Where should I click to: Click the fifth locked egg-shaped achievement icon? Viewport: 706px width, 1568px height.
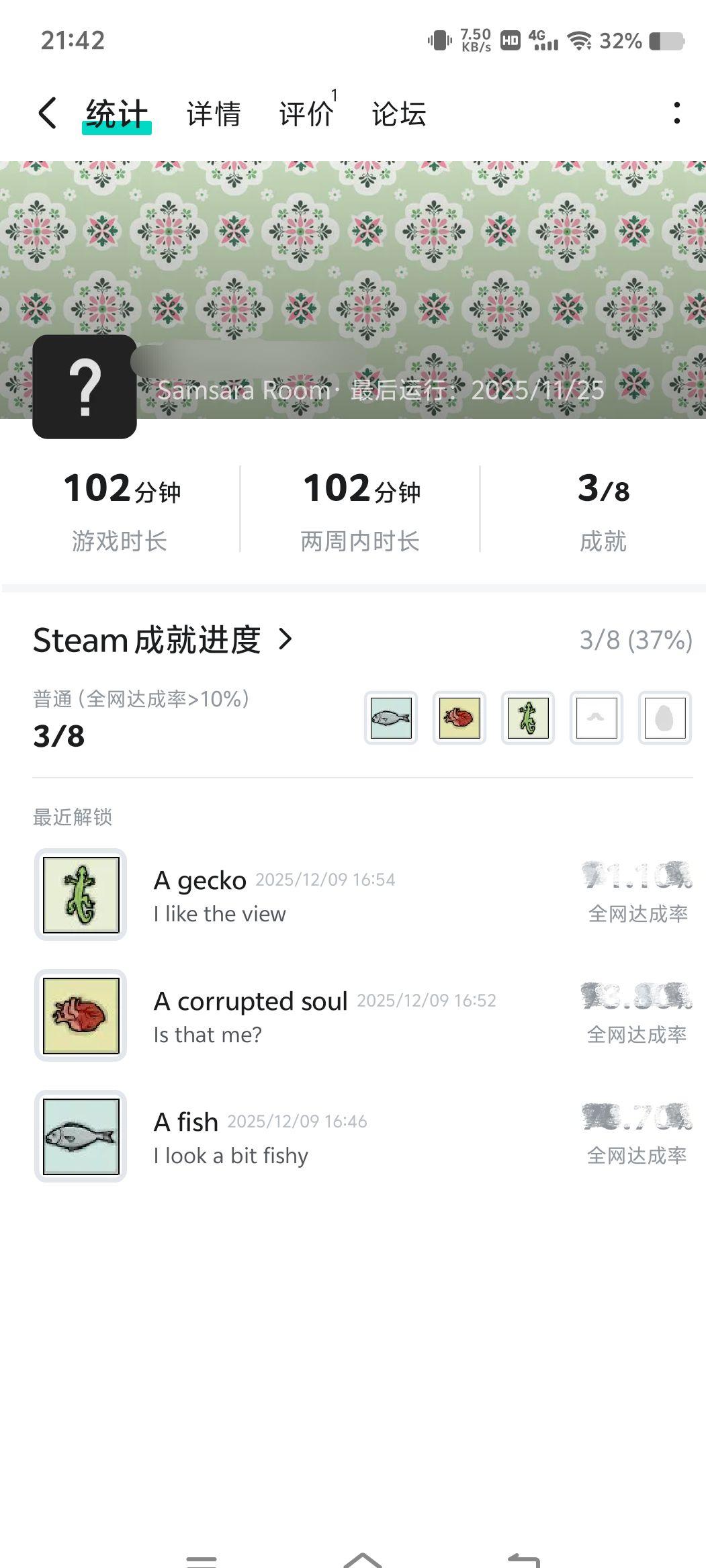click(x=665, y=718)
